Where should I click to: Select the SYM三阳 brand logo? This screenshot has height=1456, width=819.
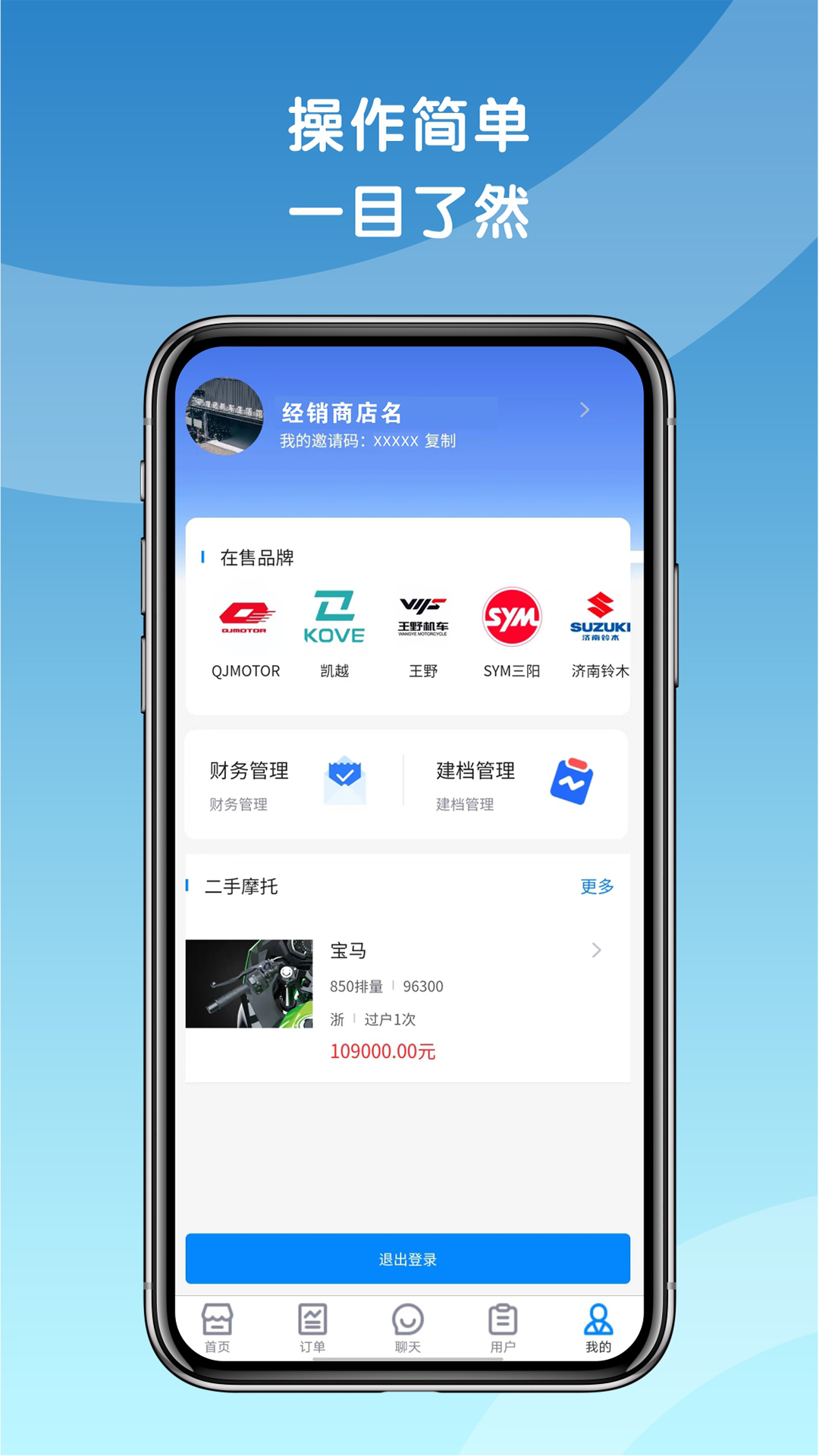[x=512, y=617]
